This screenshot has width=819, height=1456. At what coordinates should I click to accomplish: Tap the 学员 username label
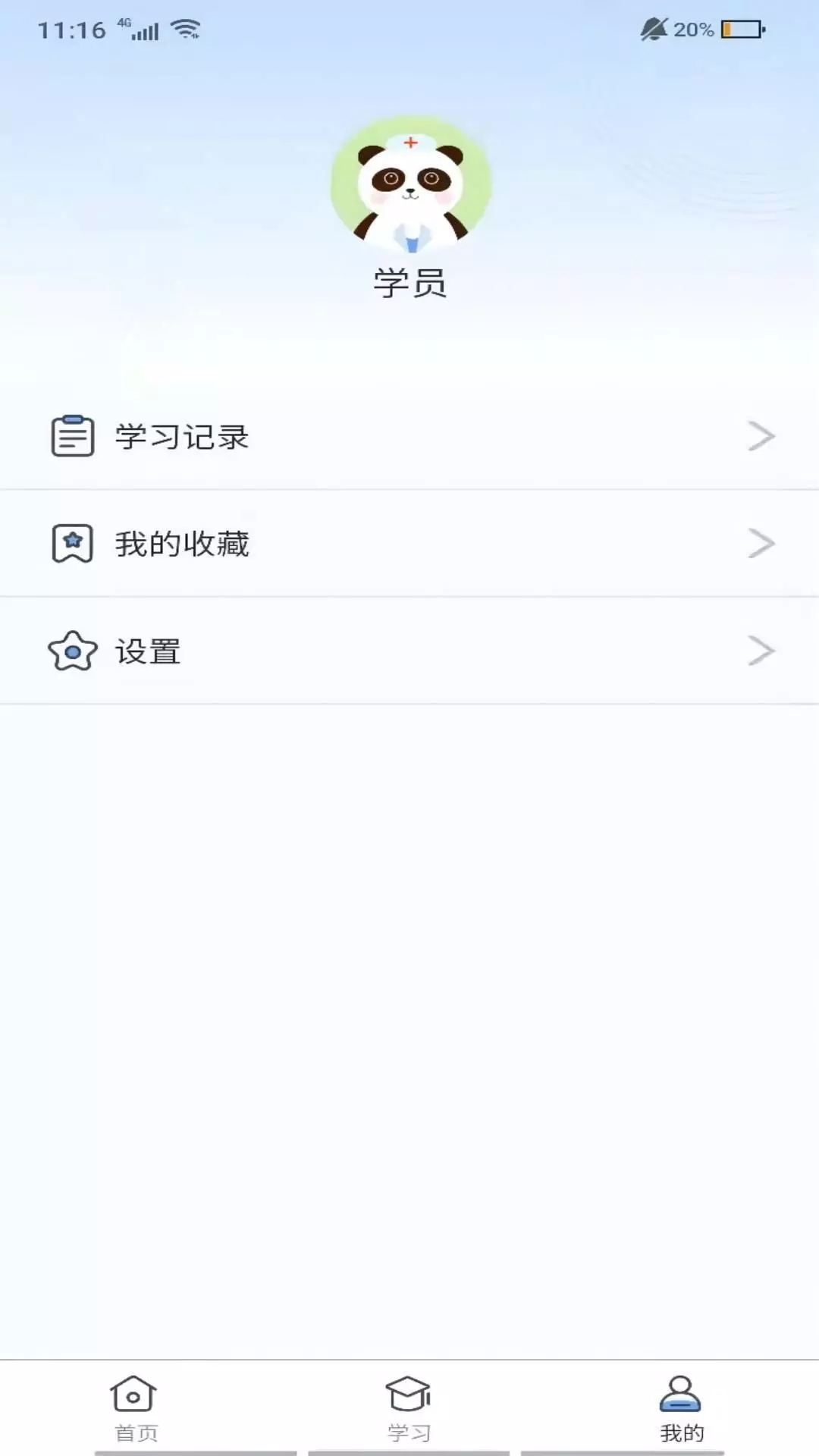click(409, 281)
